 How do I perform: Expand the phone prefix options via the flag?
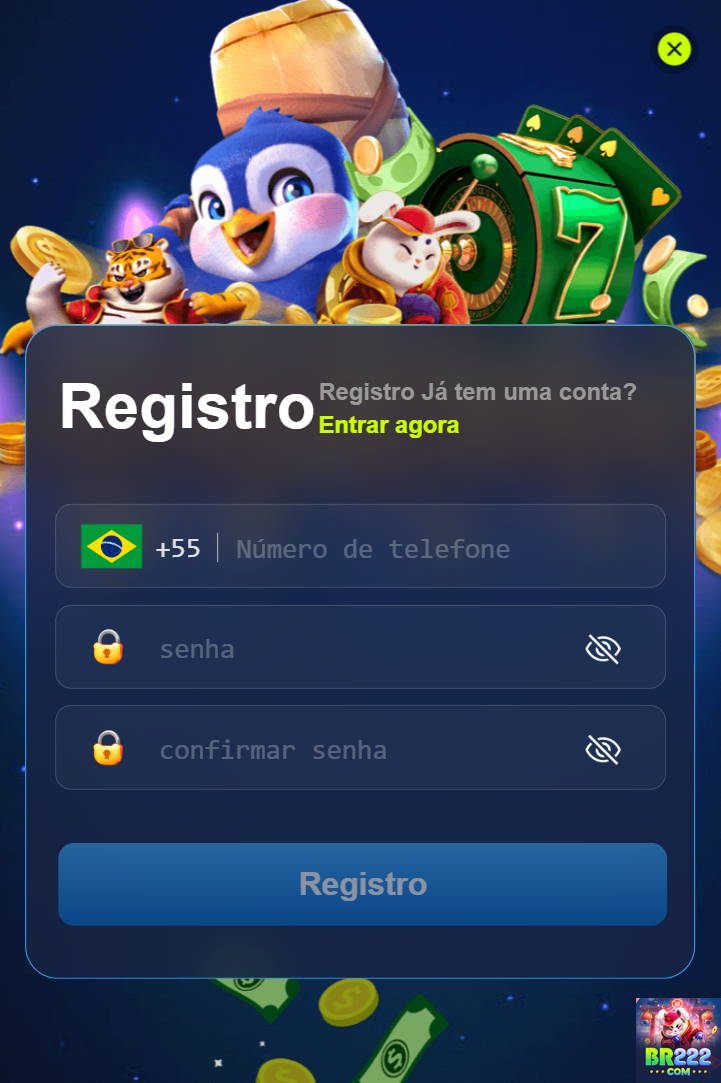(x=112, y=547)
